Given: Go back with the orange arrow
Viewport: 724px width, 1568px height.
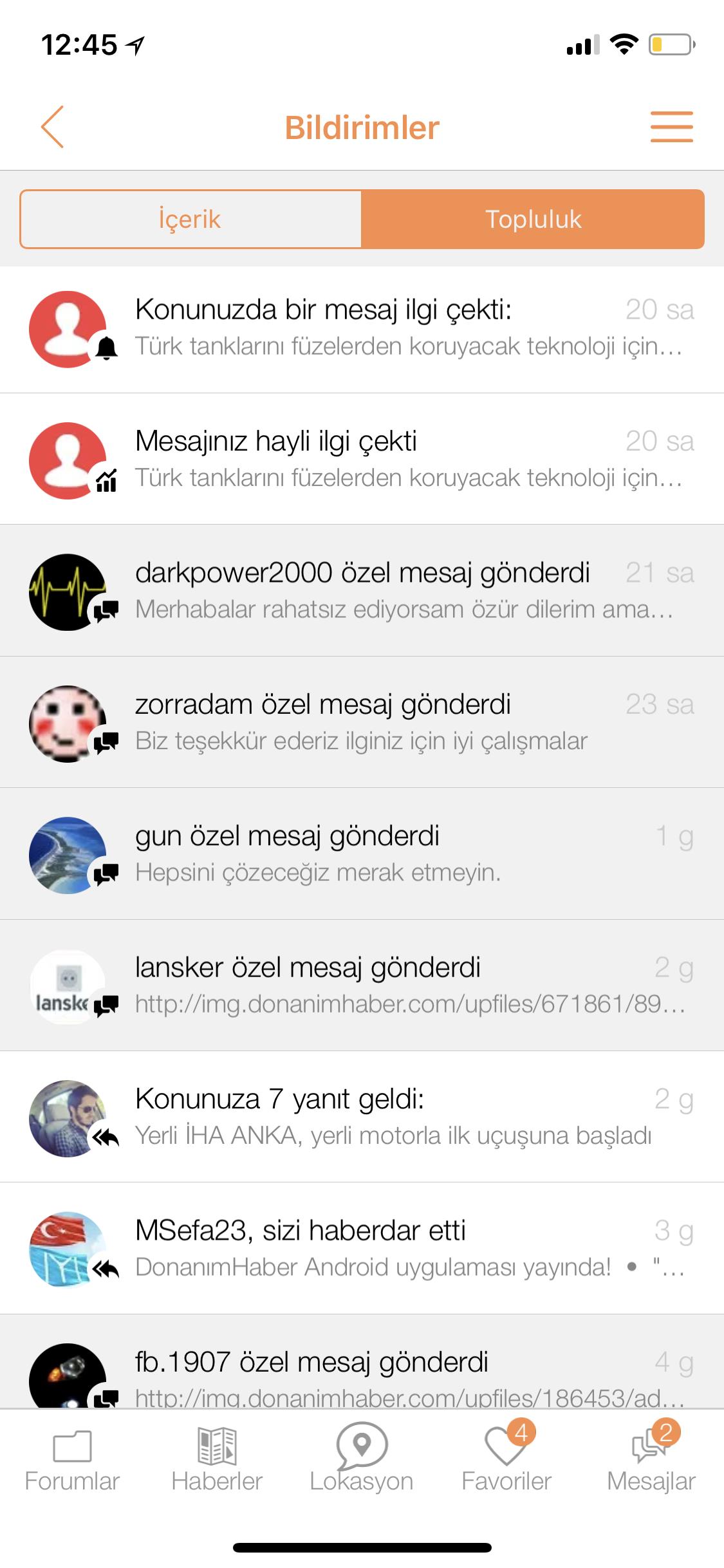Looking at the screenshot, I should point(53,127).
